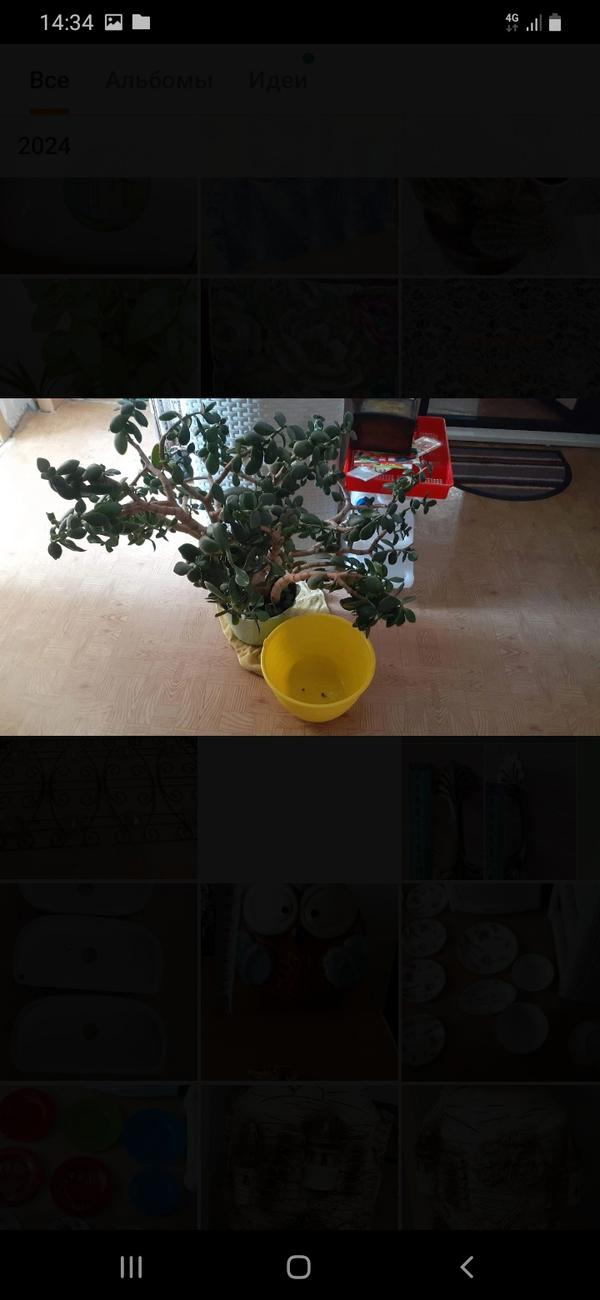Switch to the Идеи tab

pos(278,81)
